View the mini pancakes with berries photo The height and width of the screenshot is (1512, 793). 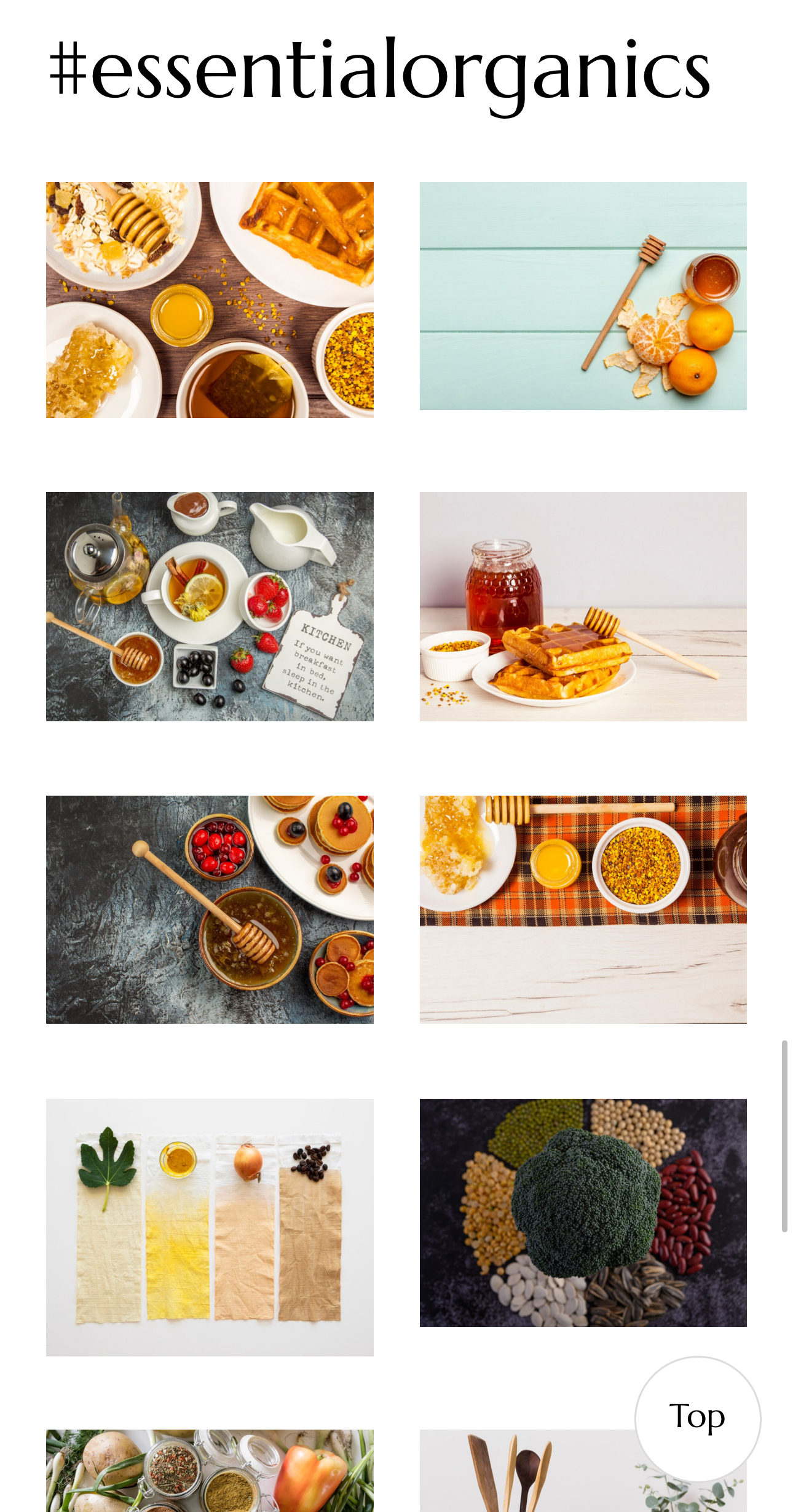(210, 909)
